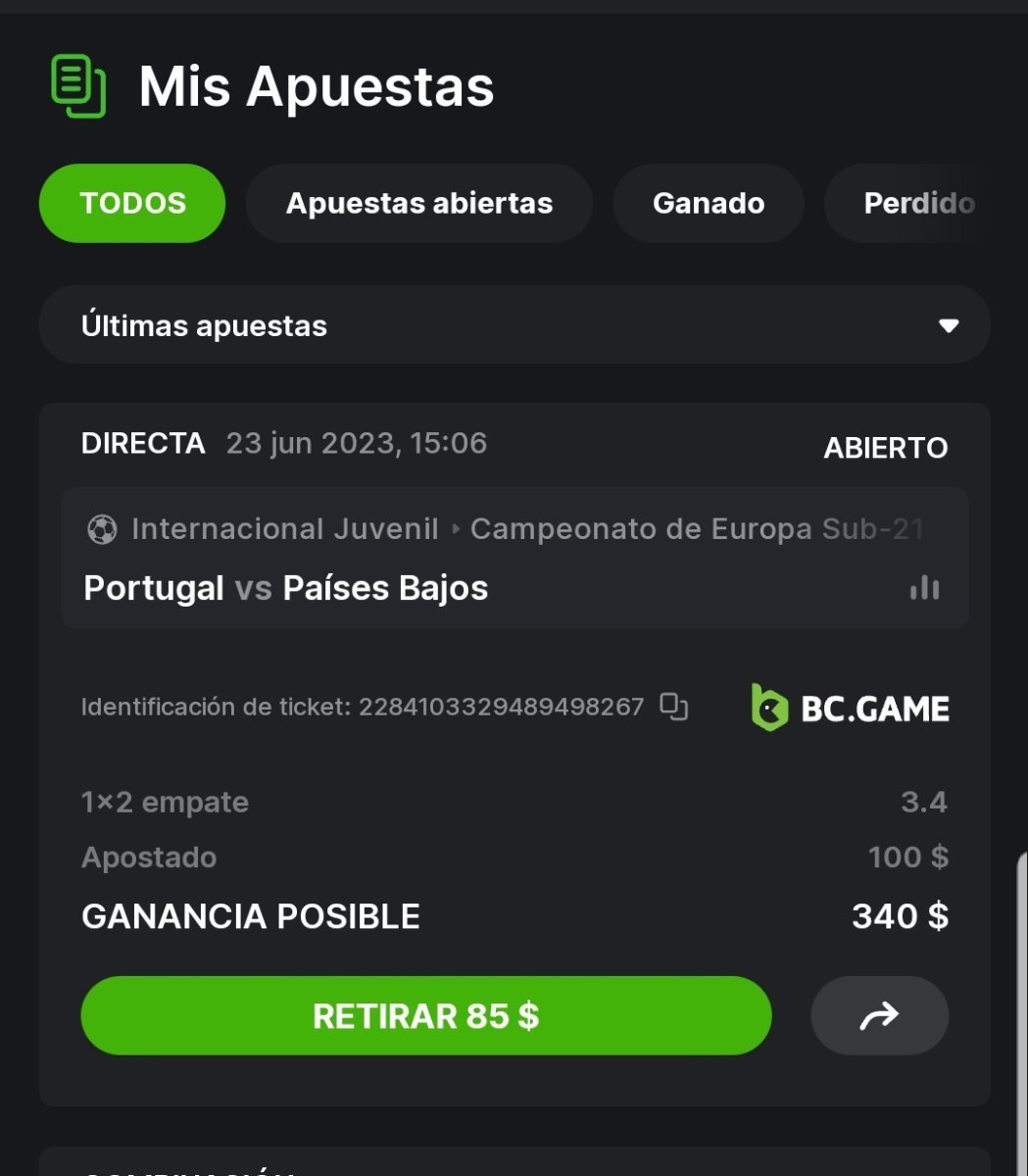
Task: Switch to Apuestas abiertas tab
Action: 418,203
